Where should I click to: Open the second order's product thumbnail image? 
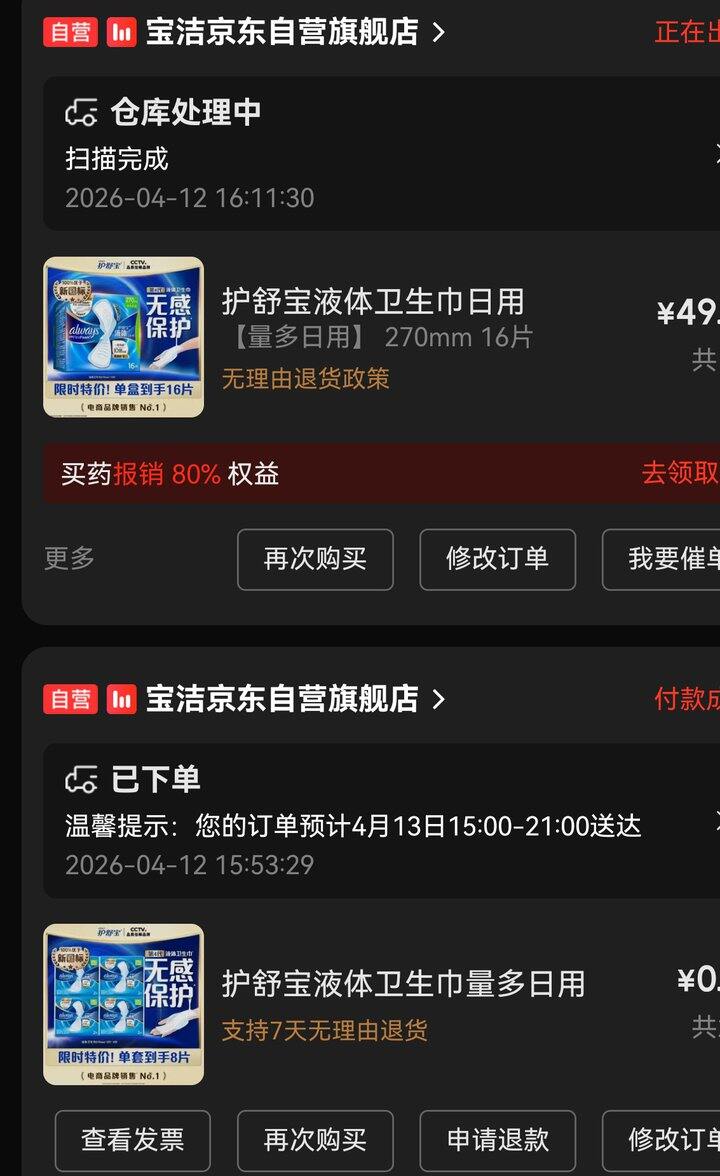(122, 1003)
